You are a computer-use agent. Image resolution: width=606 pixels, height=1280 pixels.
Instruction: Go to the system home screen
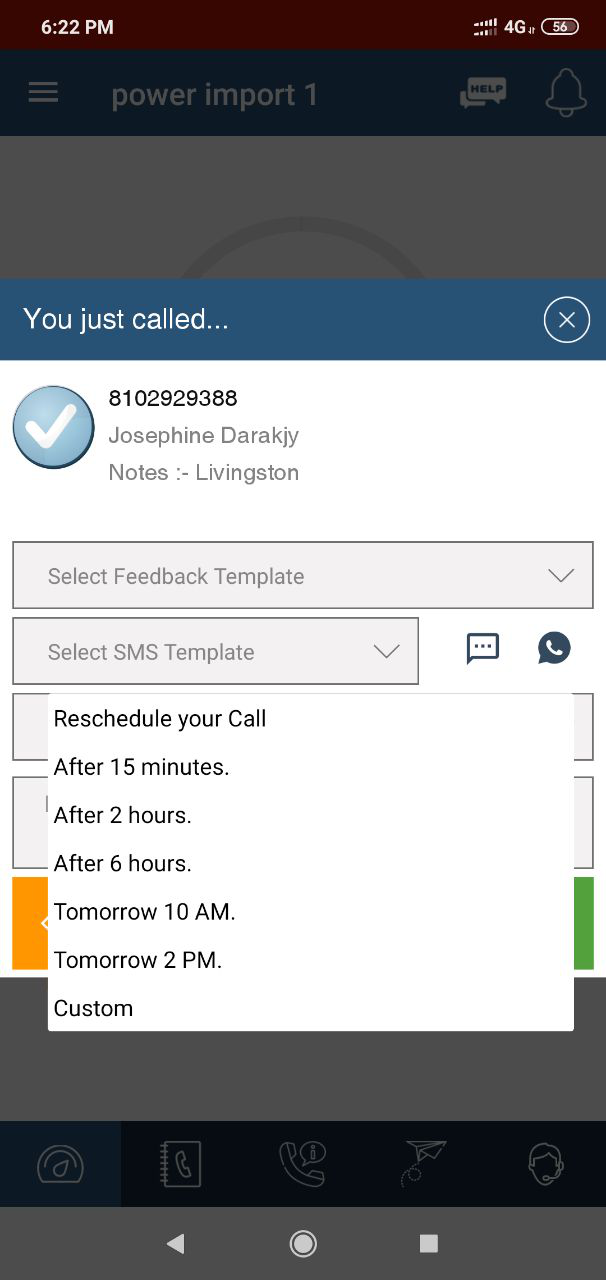click(303, 1243)
